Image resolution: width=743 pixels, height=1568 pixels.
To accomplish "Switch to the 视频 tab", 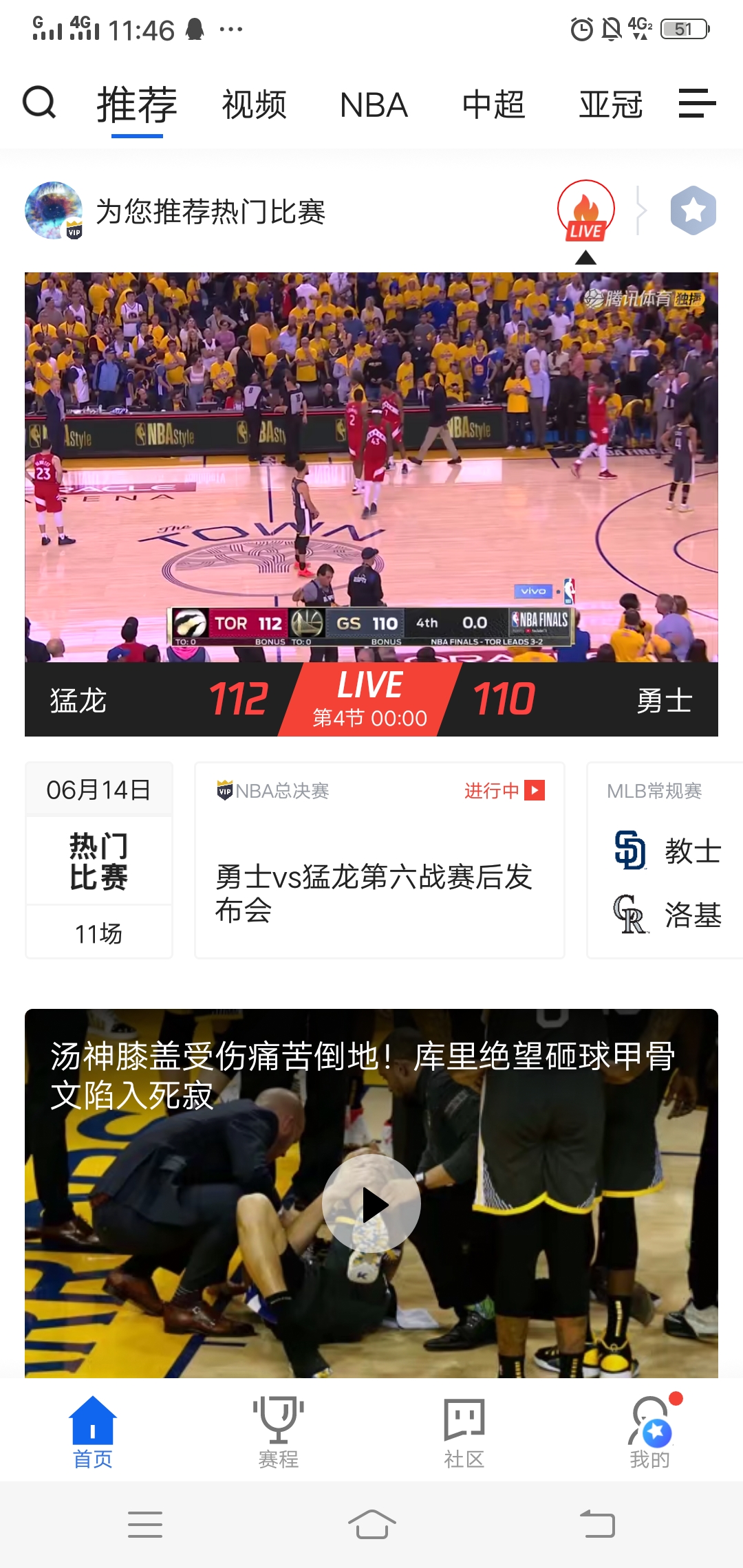I will 254,105.
